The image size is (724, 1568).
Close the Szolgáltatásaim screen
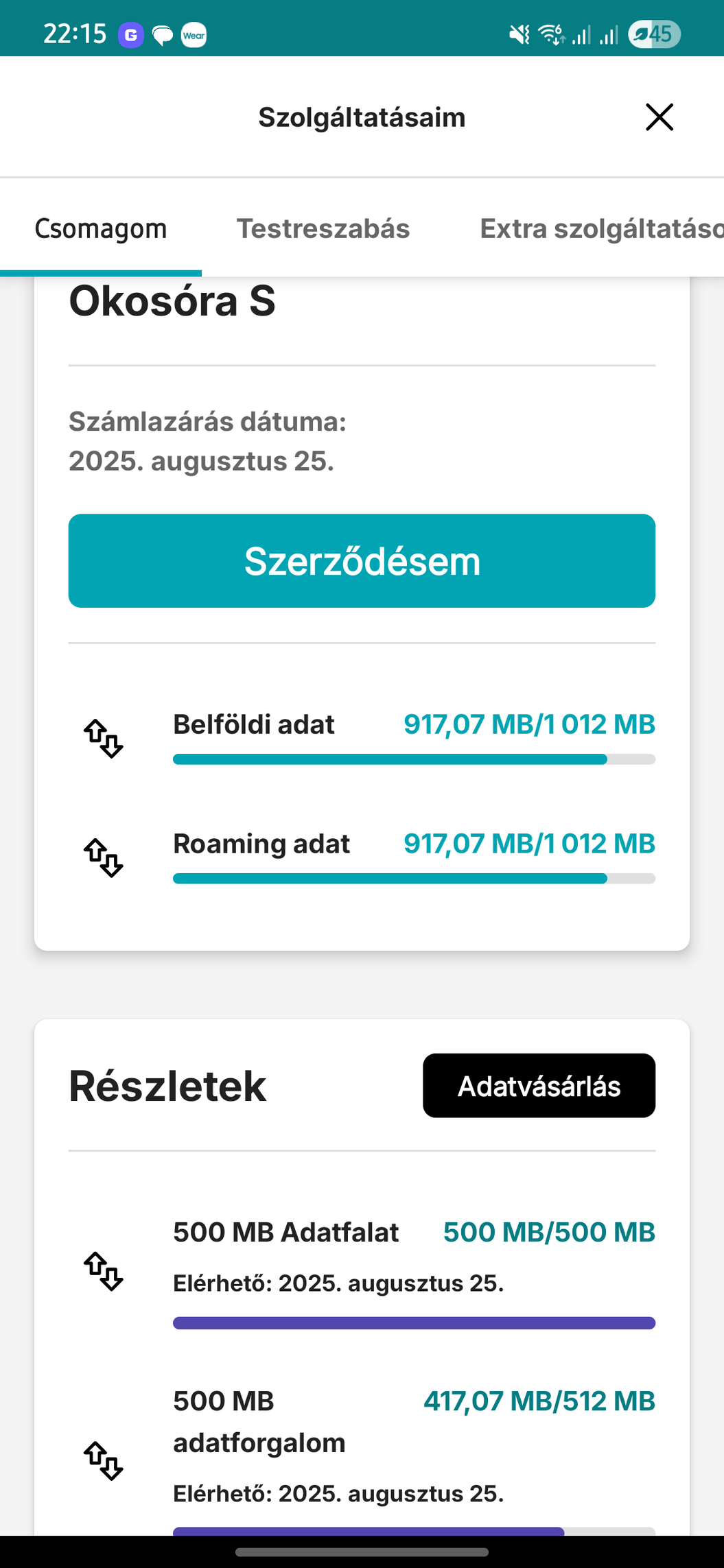click(x=659, y=117)
